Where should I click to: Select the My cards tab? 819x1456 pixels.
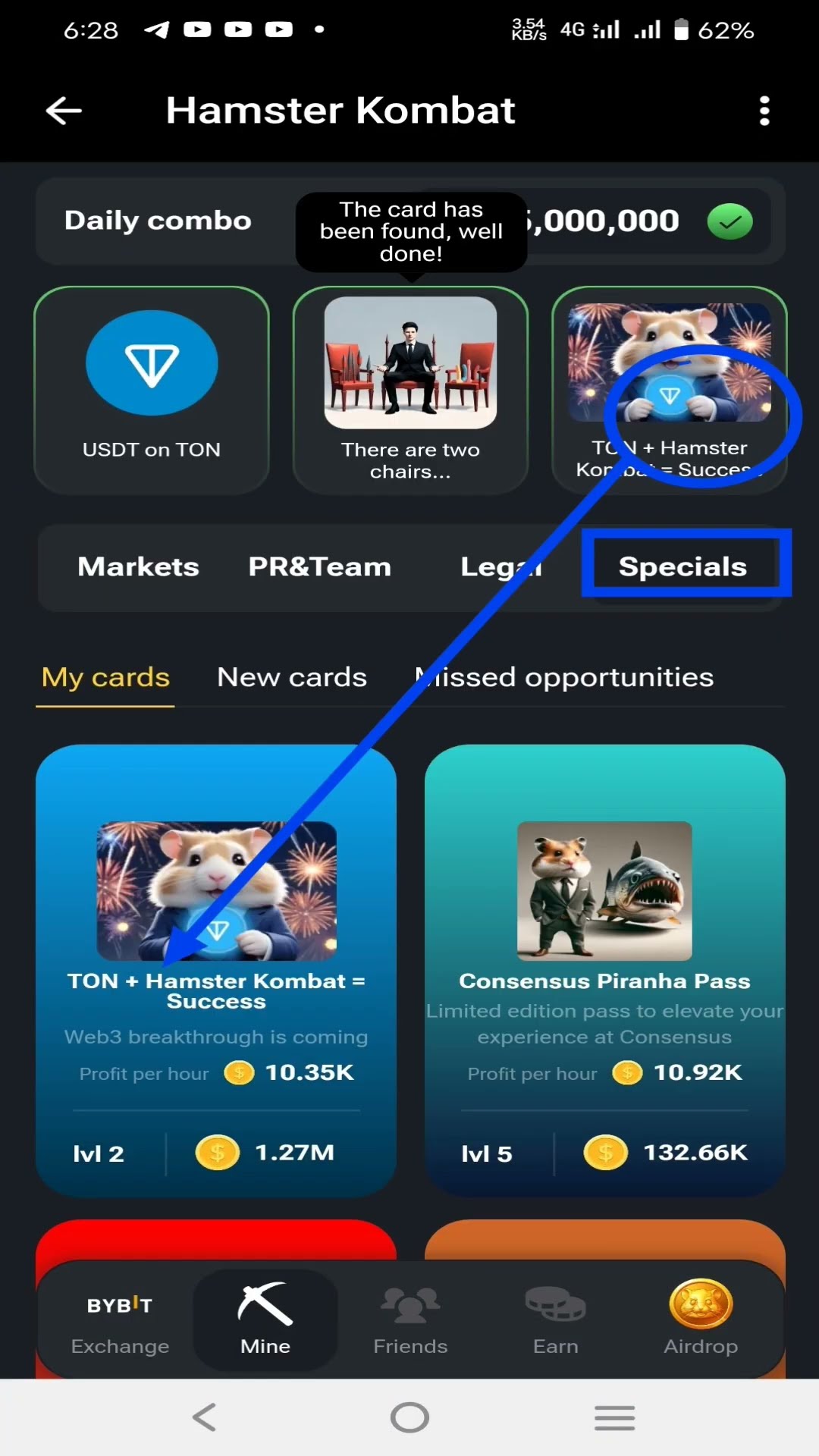(105, 677)
